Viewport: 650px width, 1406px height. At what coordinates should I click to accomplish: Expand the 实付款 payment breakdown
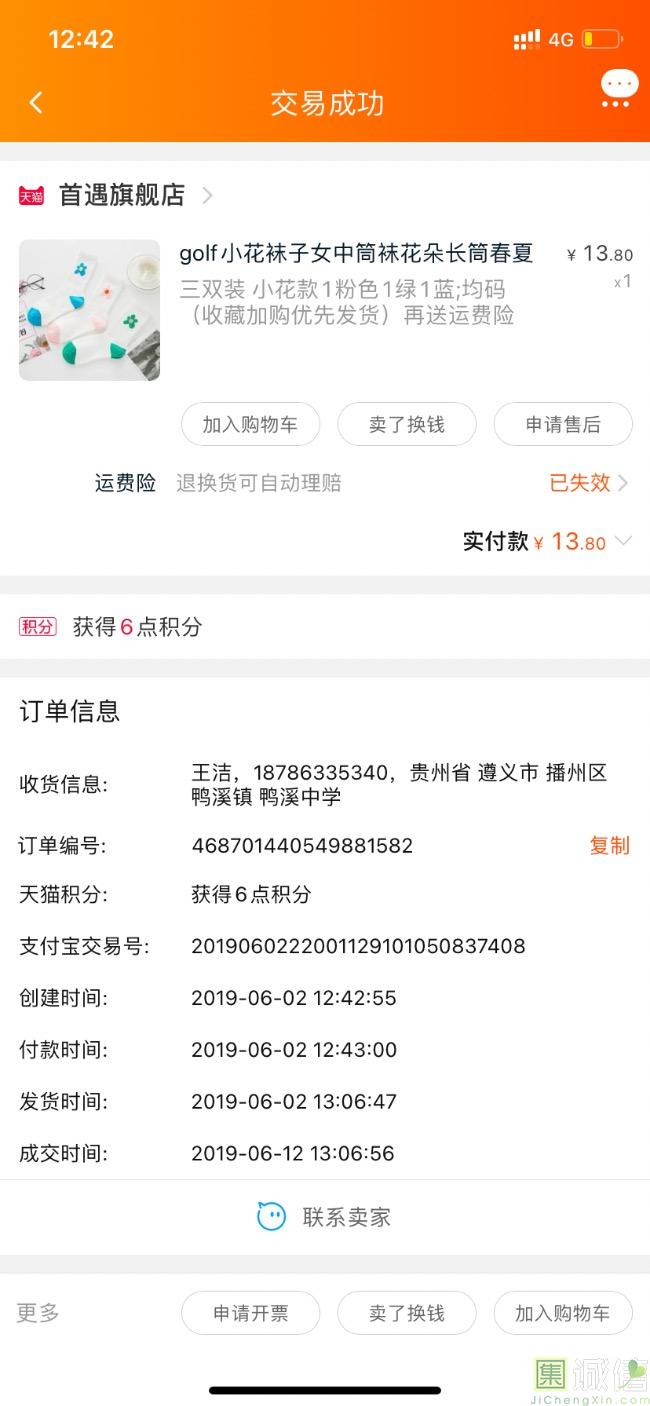(623, 541)
